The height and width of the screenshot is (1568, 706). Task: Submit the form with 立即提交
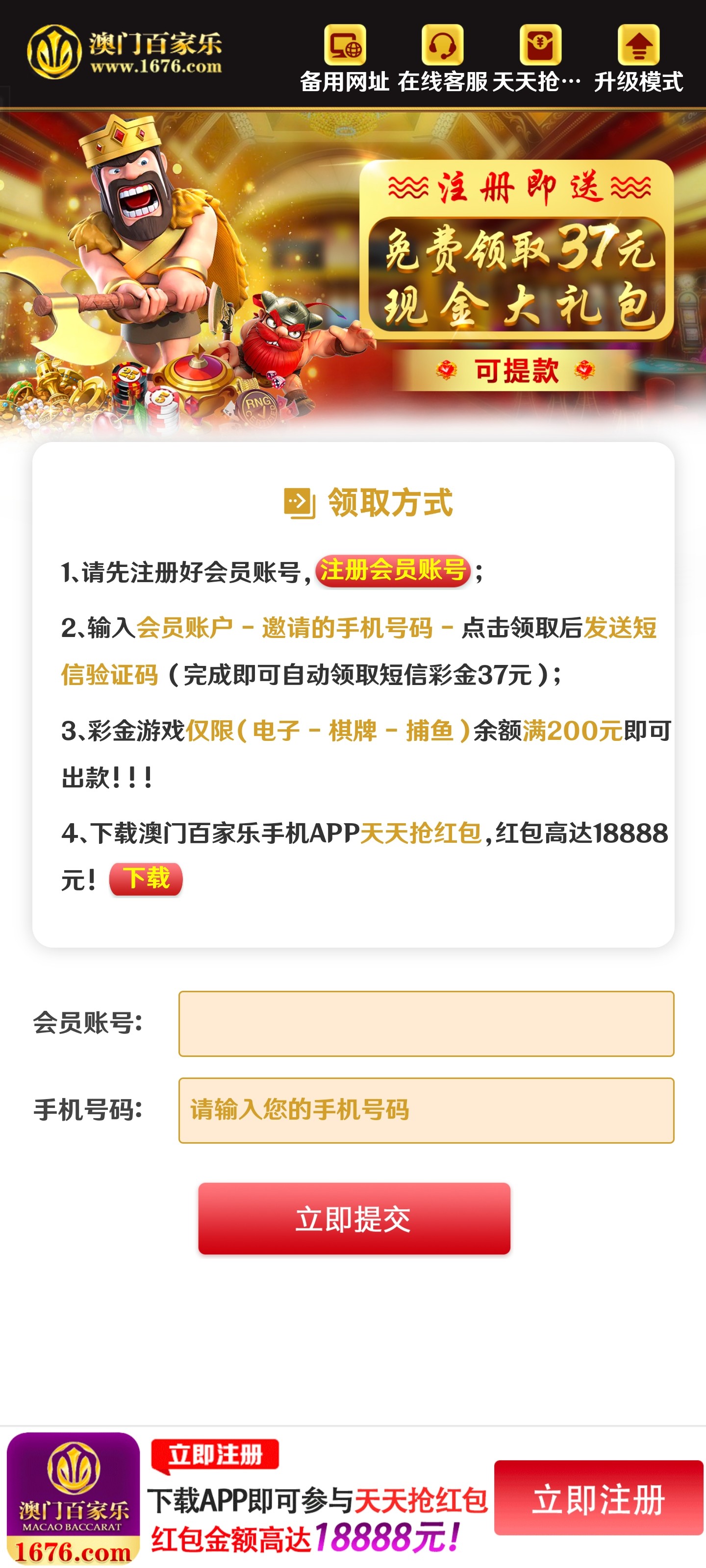[x=354, y=1218]
